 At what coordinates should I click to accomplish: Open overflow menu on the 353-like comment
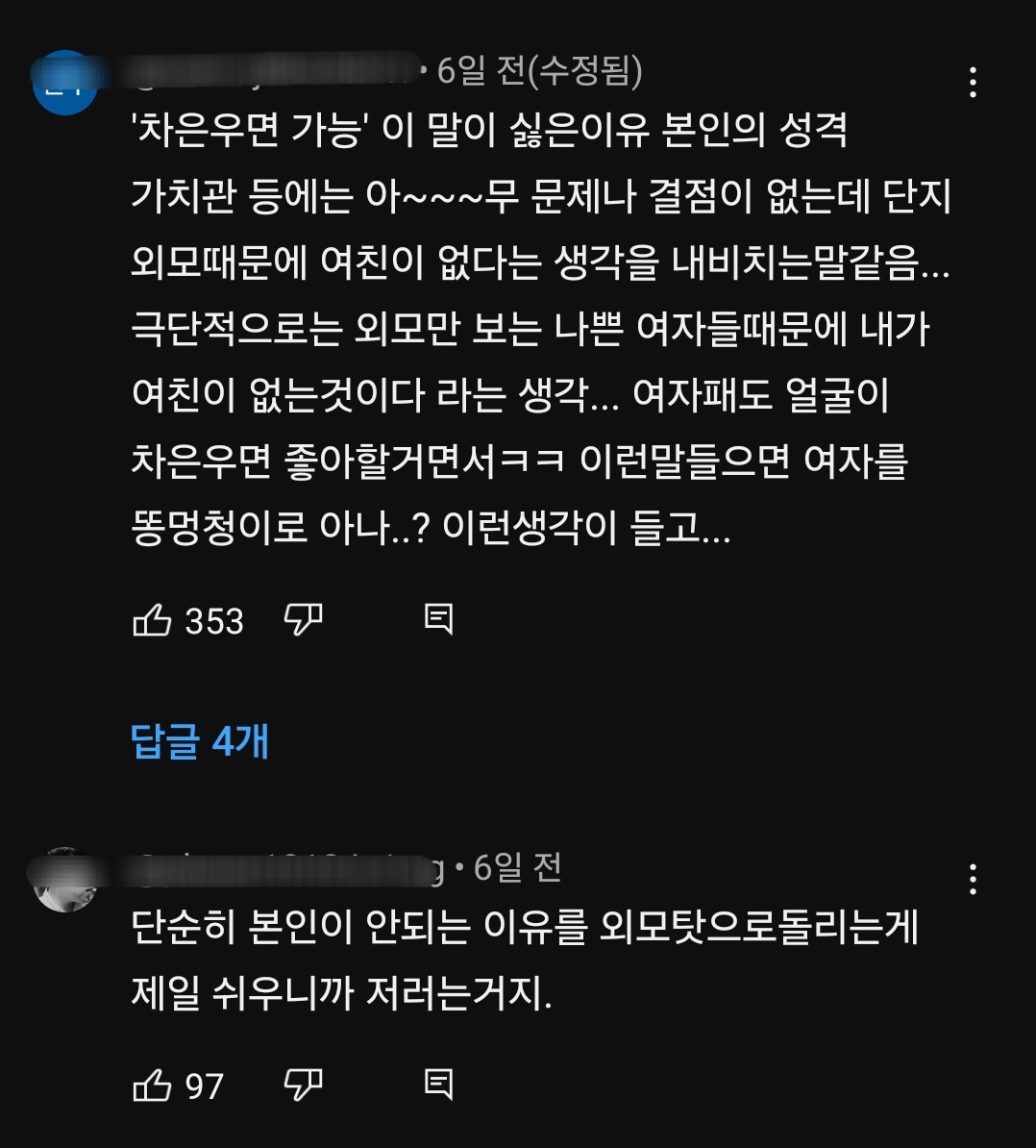[973, 83]
